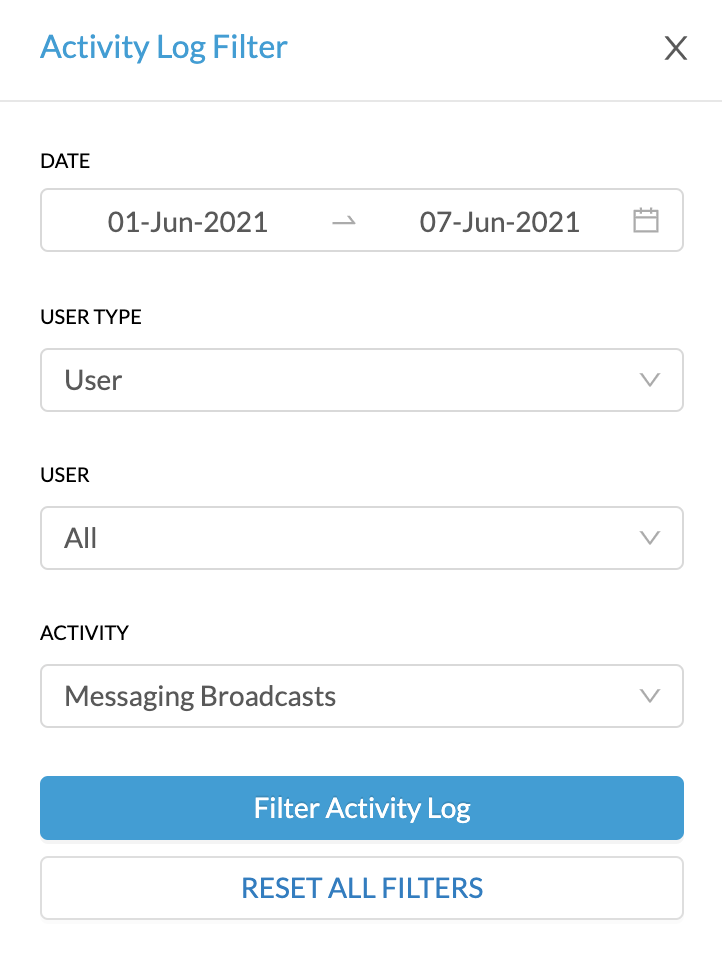Click the right-arrow separator in the date range
Viewport: 722px width, 958px height.
point(343,222)
